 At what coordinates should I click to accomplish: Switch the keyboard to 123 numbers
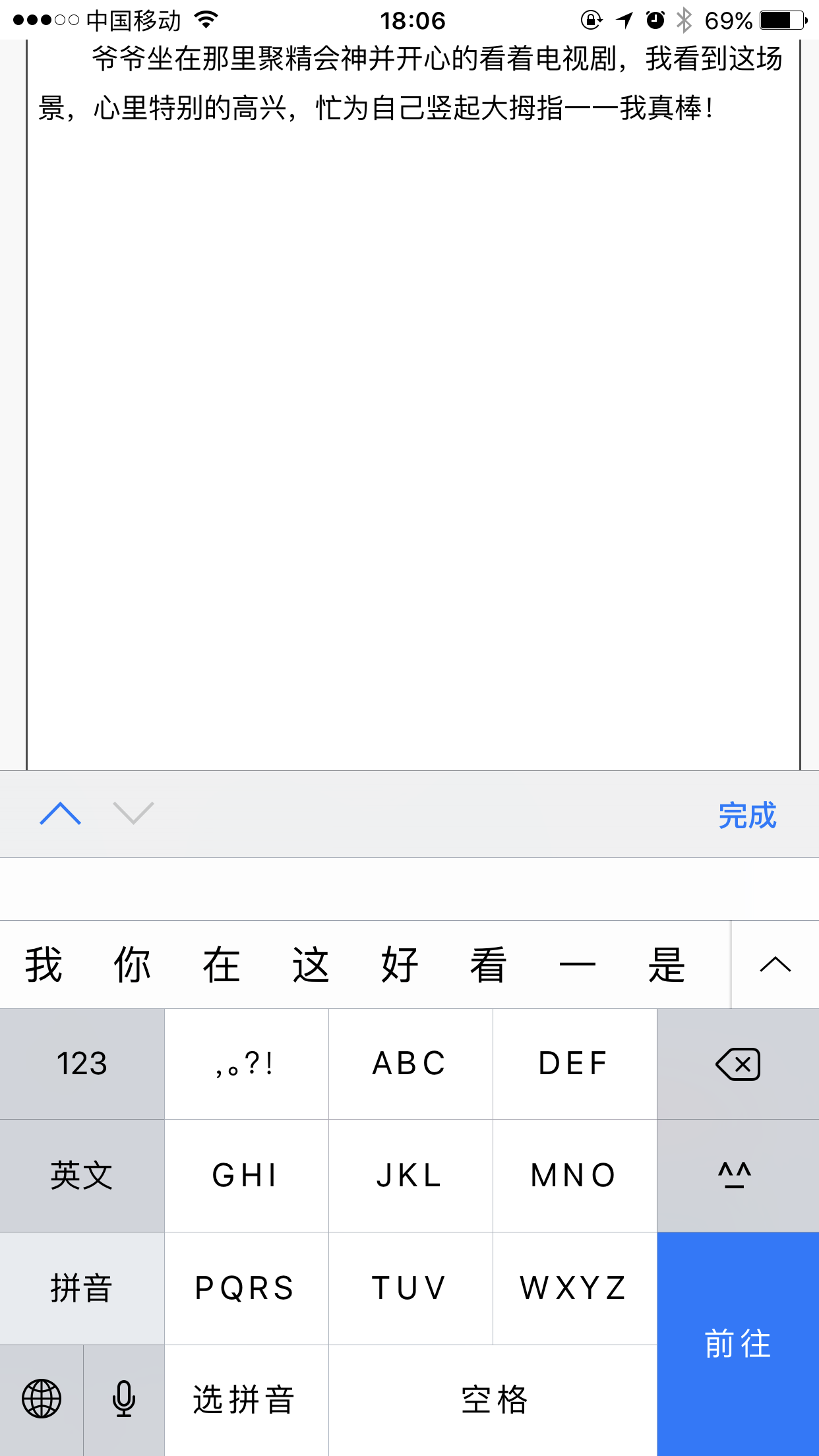point(82,1064)
